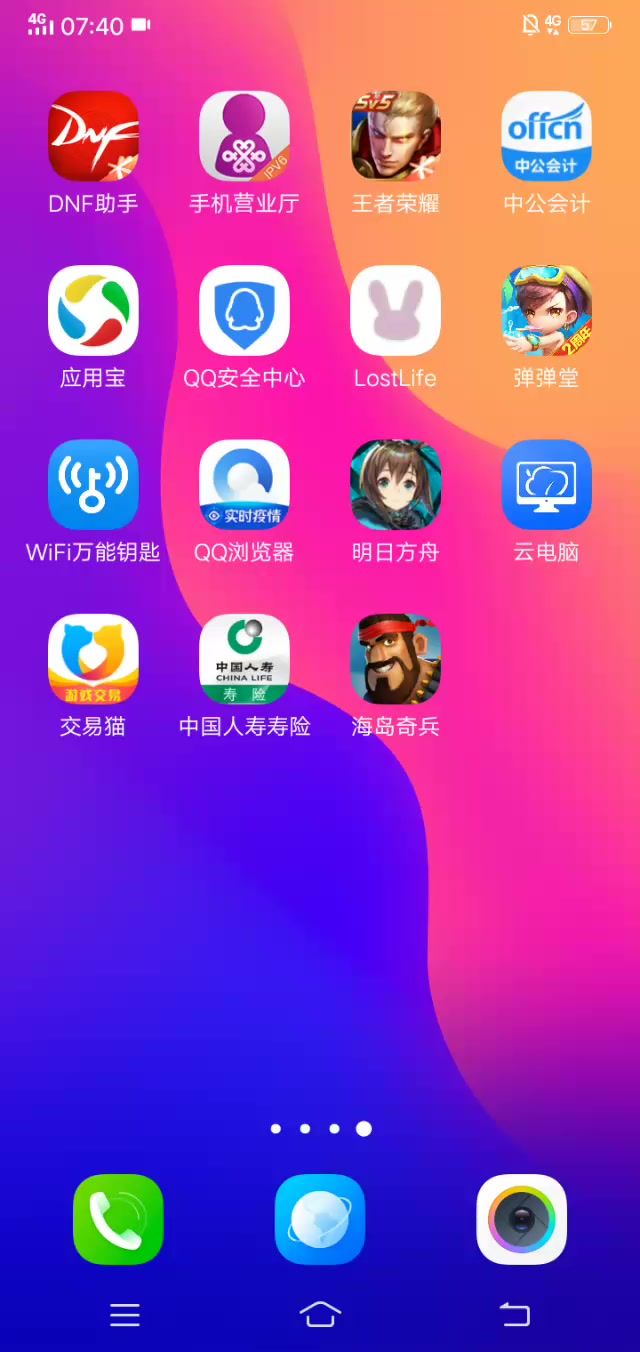
Task: Launch the browser from the dock
Action: pos(320,1219)
